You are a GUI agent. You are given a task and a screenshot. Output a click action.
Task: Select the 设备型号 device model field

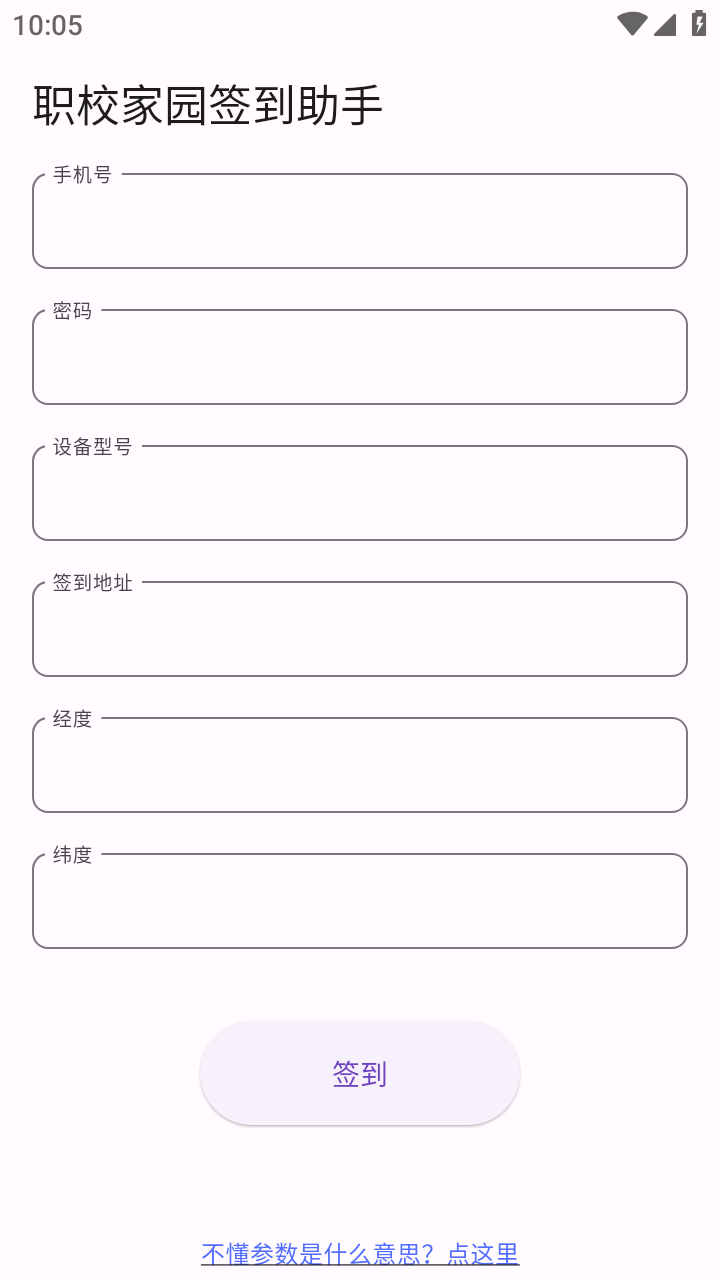[360, 492]
